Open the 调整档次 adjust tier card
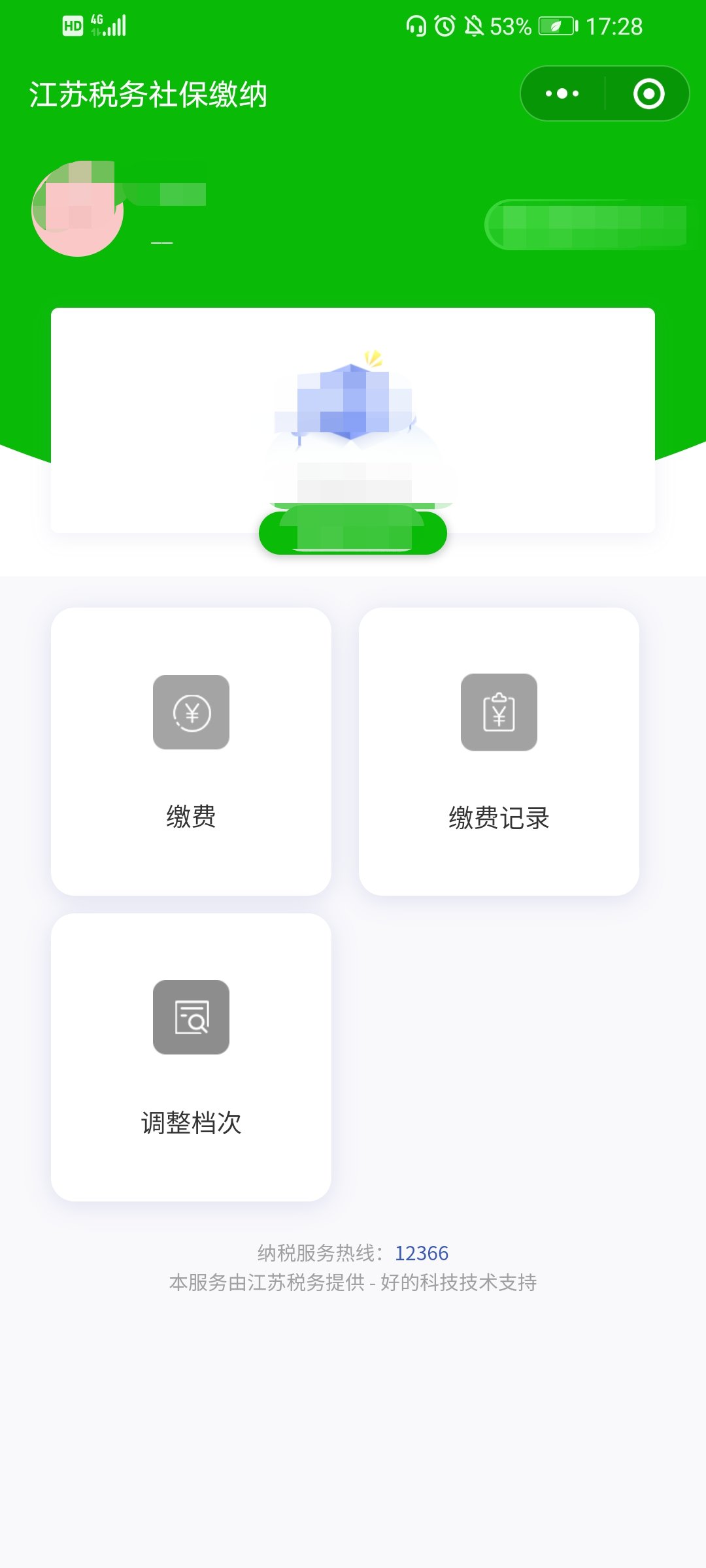 pos(191,1057)
